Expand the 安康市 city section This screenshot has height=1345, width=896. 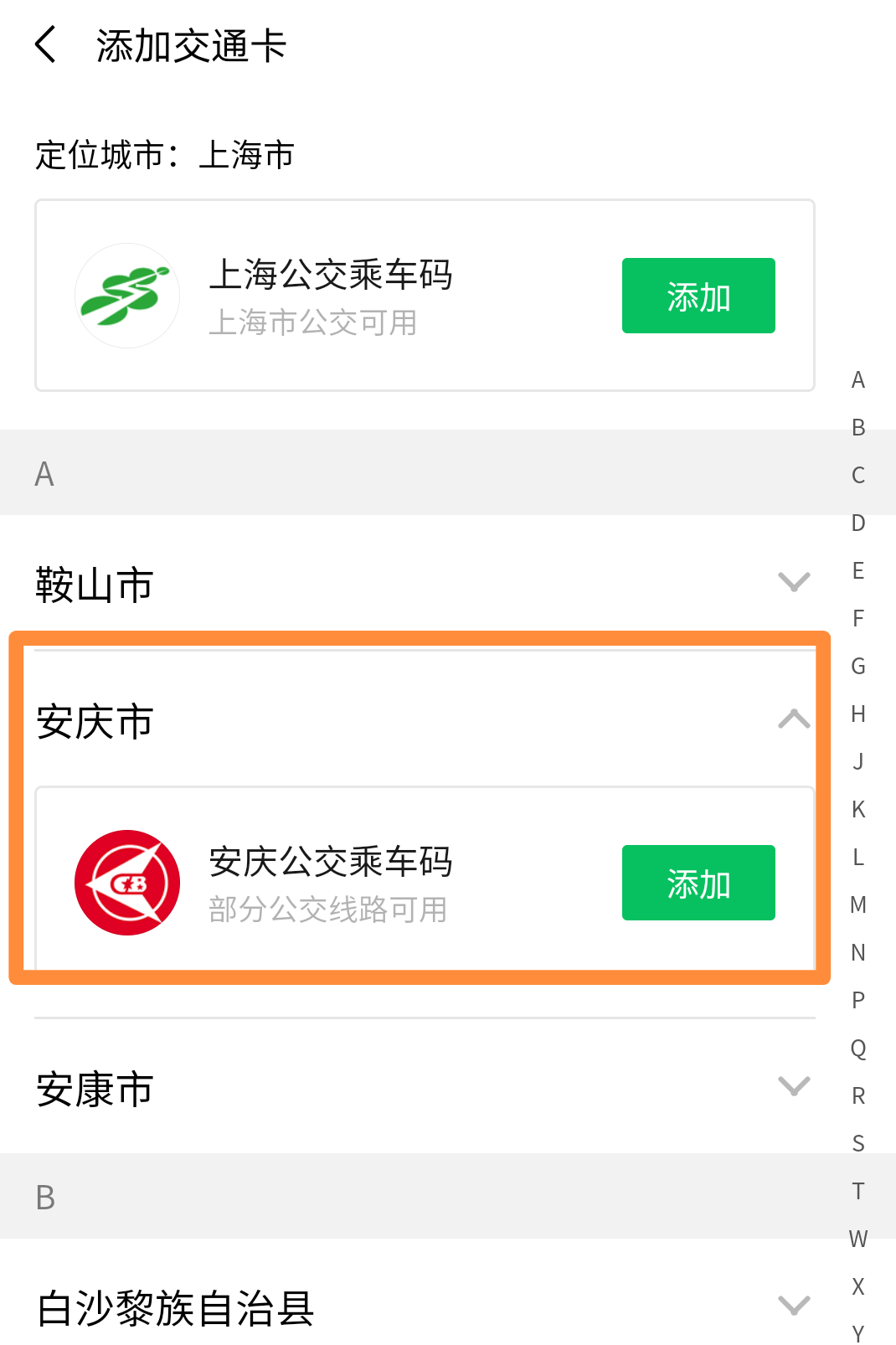pyautogui.click(x=793, y=1087)
